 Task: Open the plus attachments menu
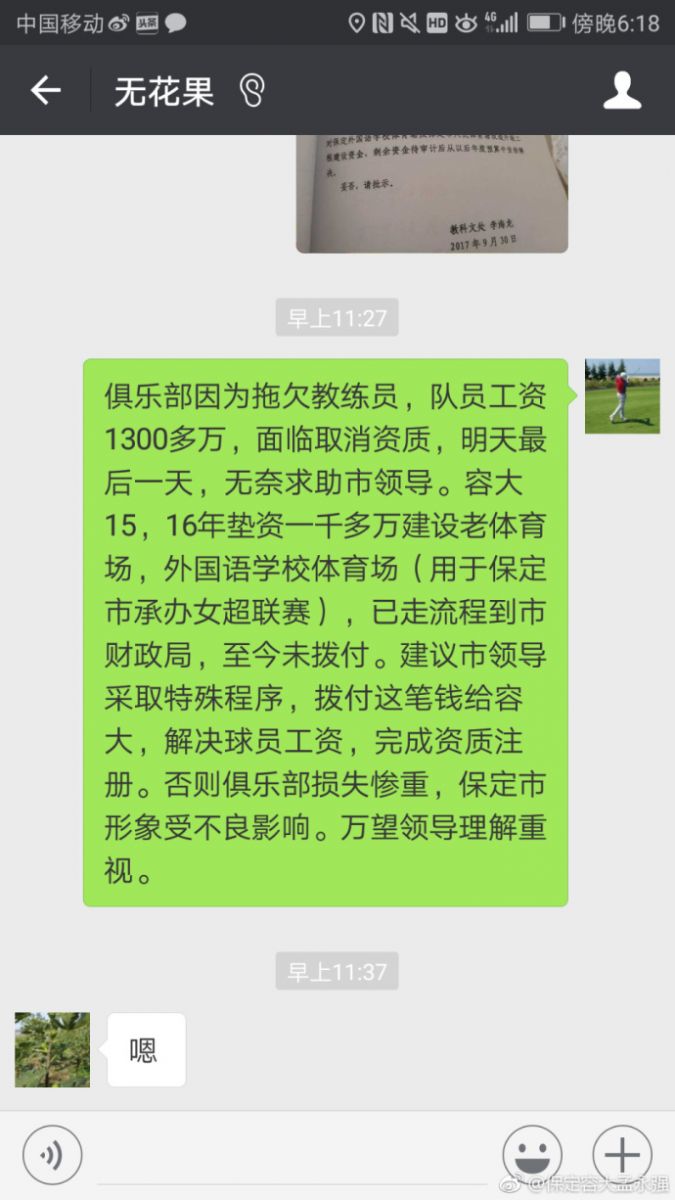(x=622, y=1156)
